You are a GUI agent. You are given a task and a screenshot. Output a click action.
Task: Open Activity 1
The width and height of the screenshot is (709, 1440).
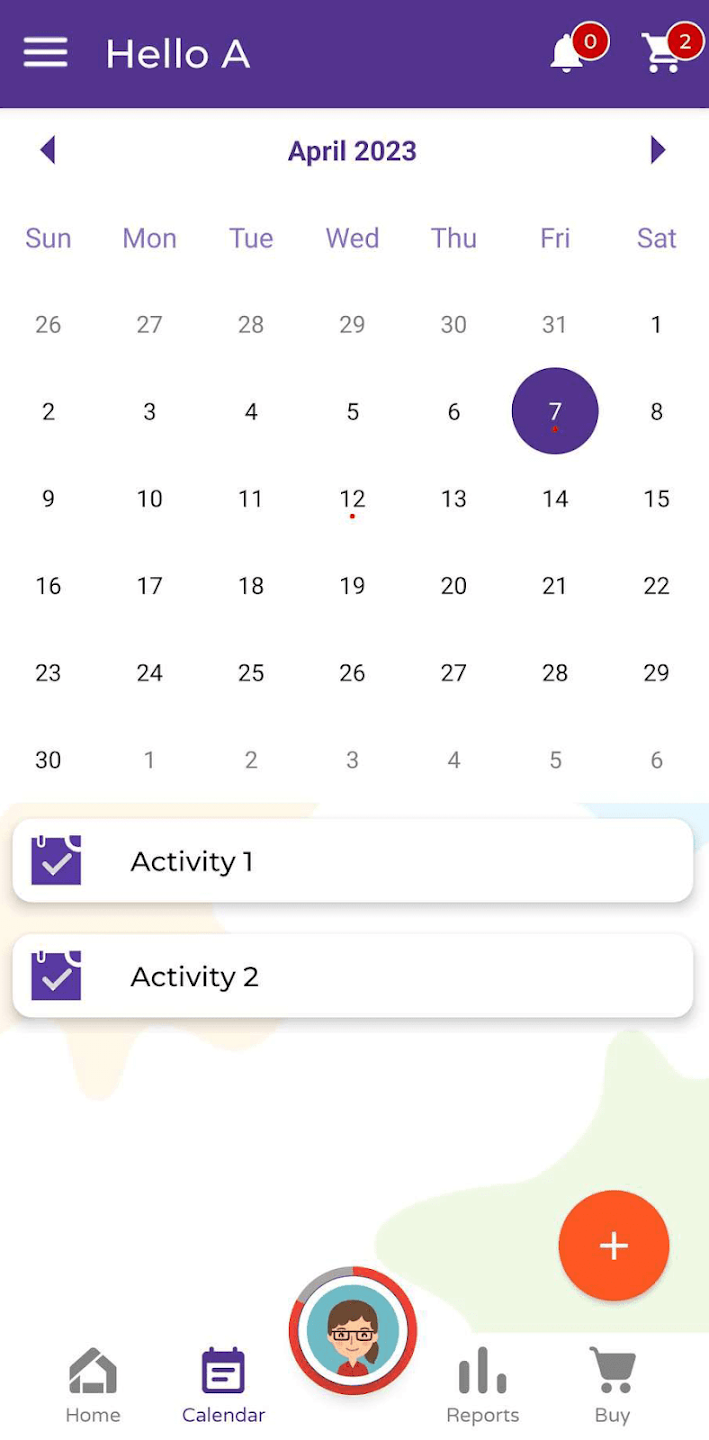[x=352, y=861]
